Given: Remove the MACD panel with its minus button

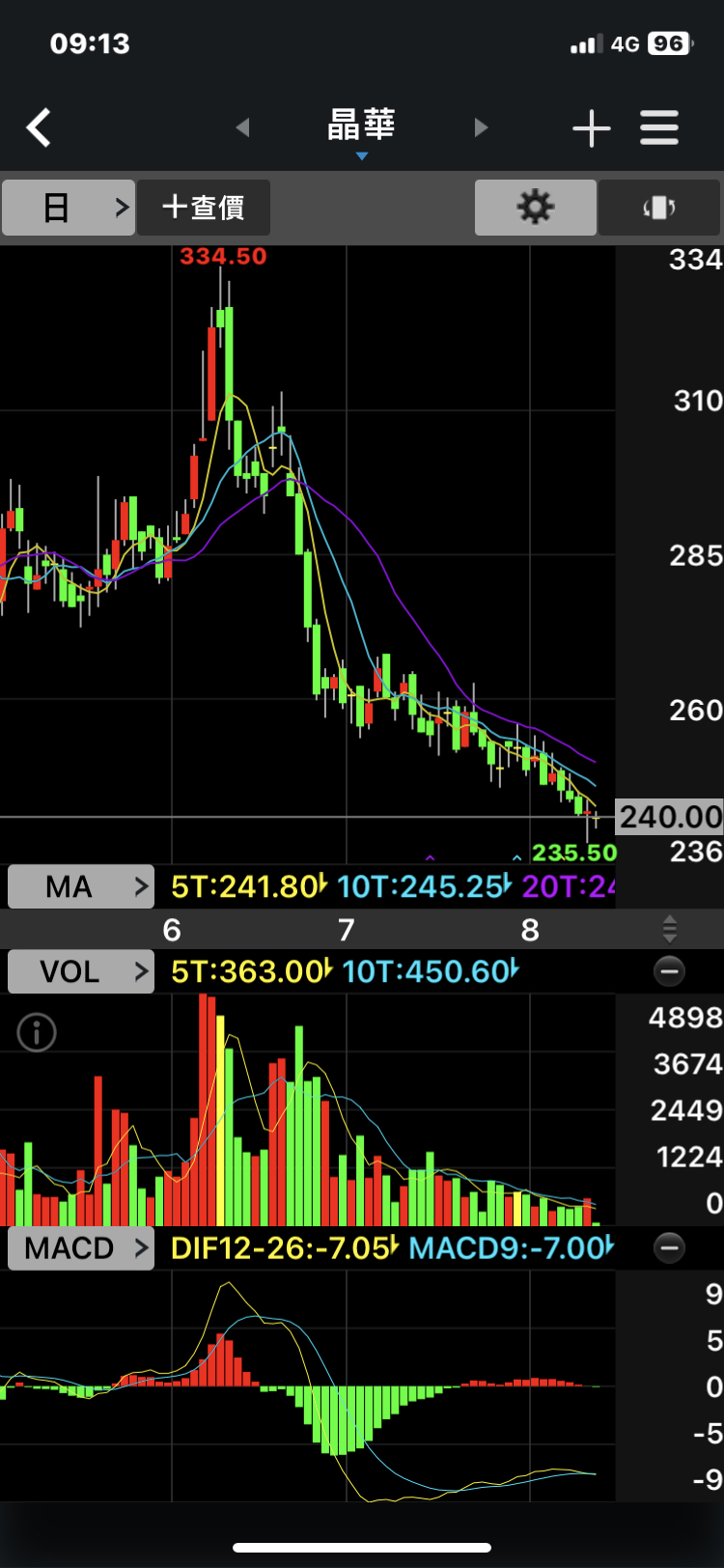Looking at the screenshot, I should [x=669, y=1247].
